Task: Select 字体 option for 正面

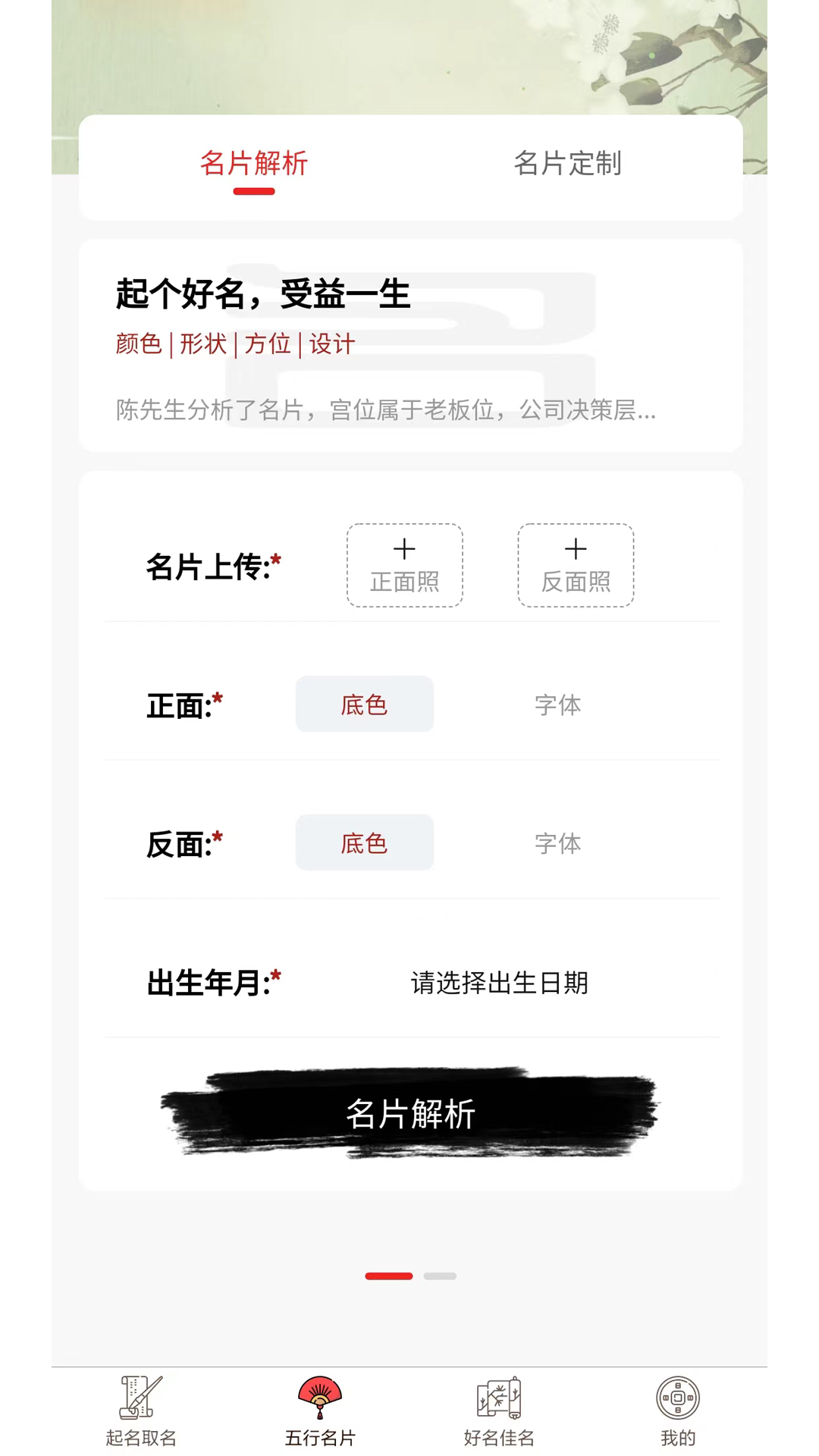Action: pos(556,704)
